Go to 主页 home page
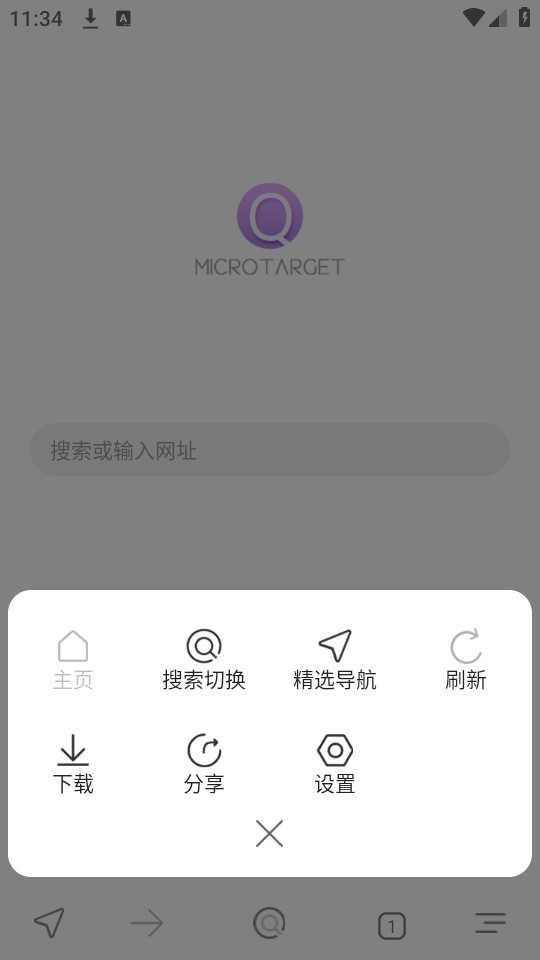 click(x=73, y=660)
